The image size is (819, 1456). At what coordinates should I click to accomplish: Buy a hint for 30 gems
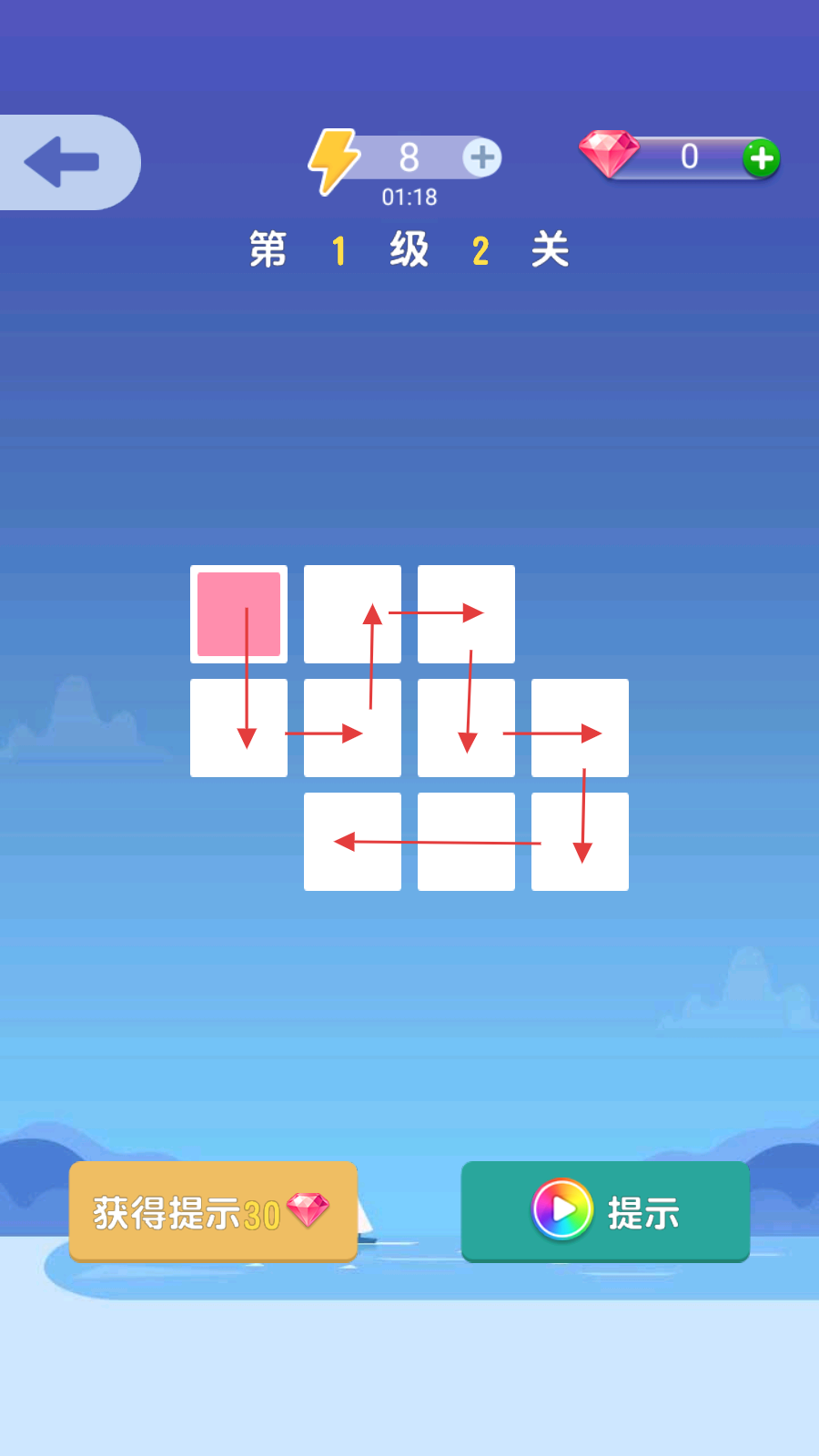pyautogui.click(x=213, y=1211)
